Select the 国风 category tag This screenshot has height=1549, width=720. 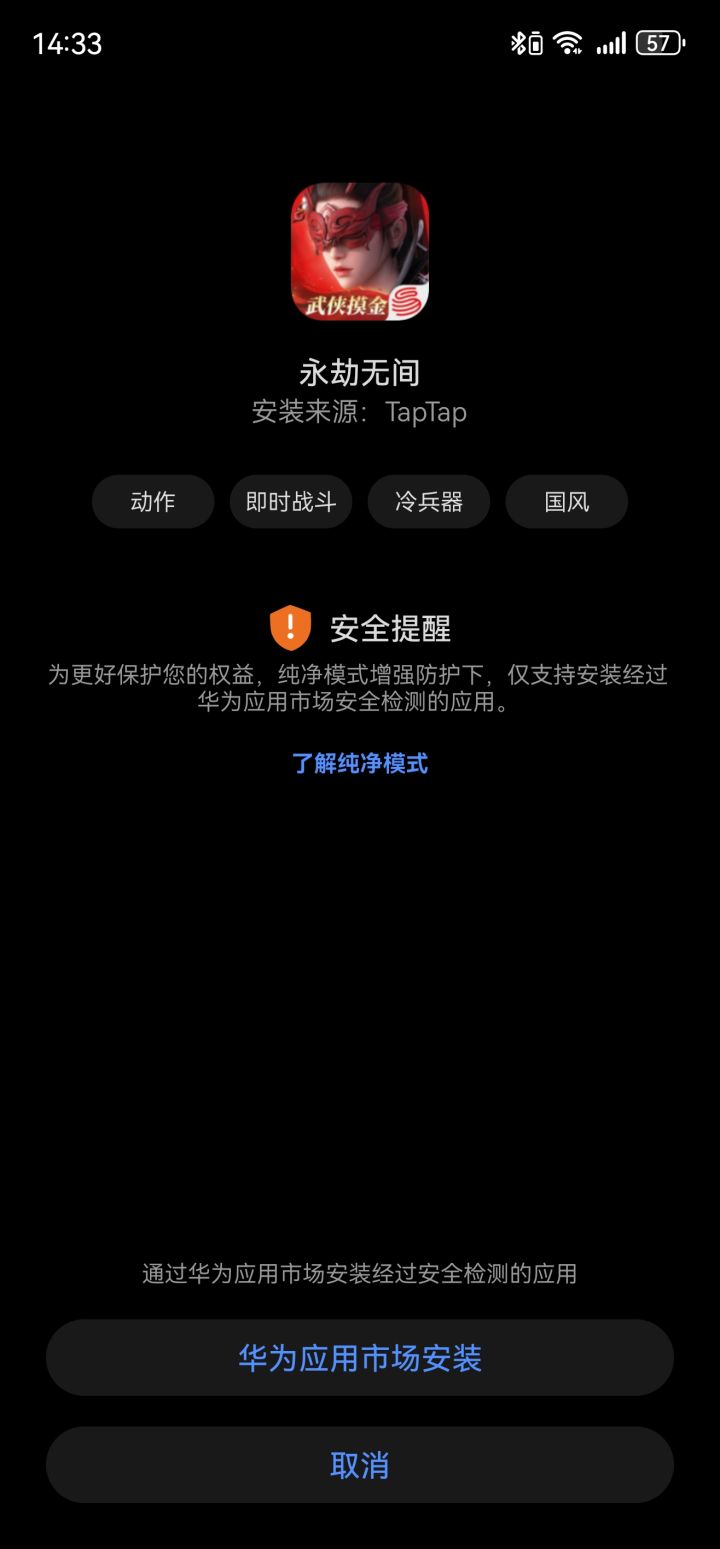566,501
